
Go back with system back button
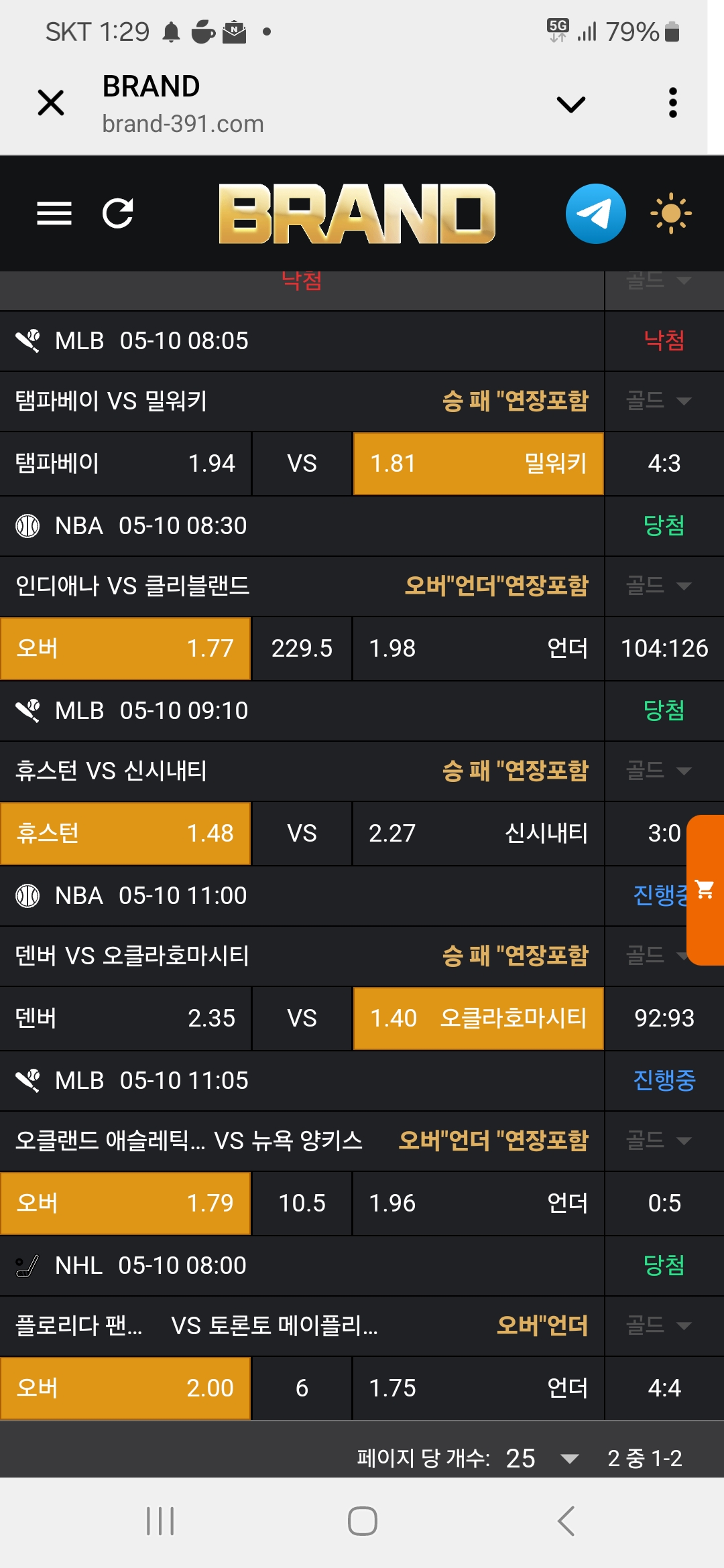566,1521
